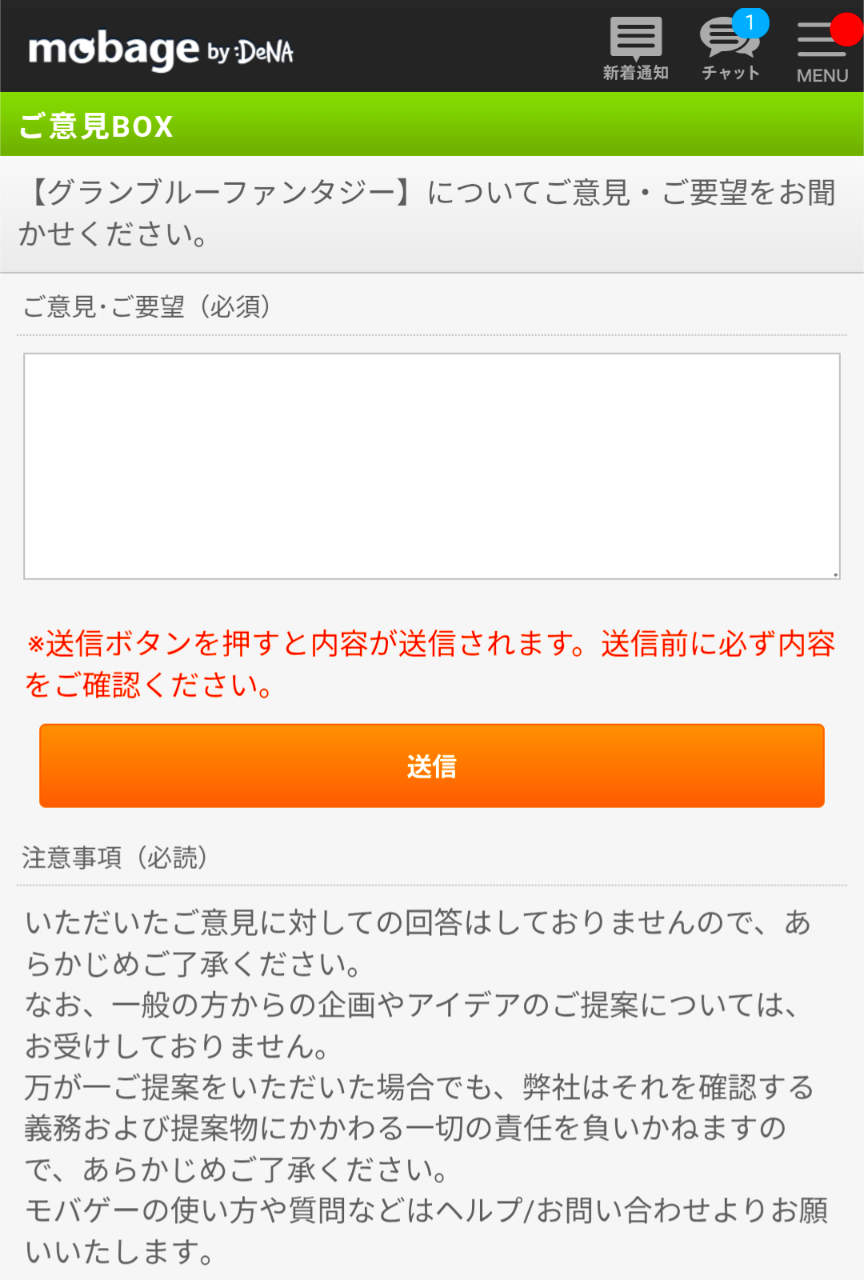Open the 新着通知 notifications icon
The width and height of the screenshot is (864, 1280).
[x=635, y=47]
